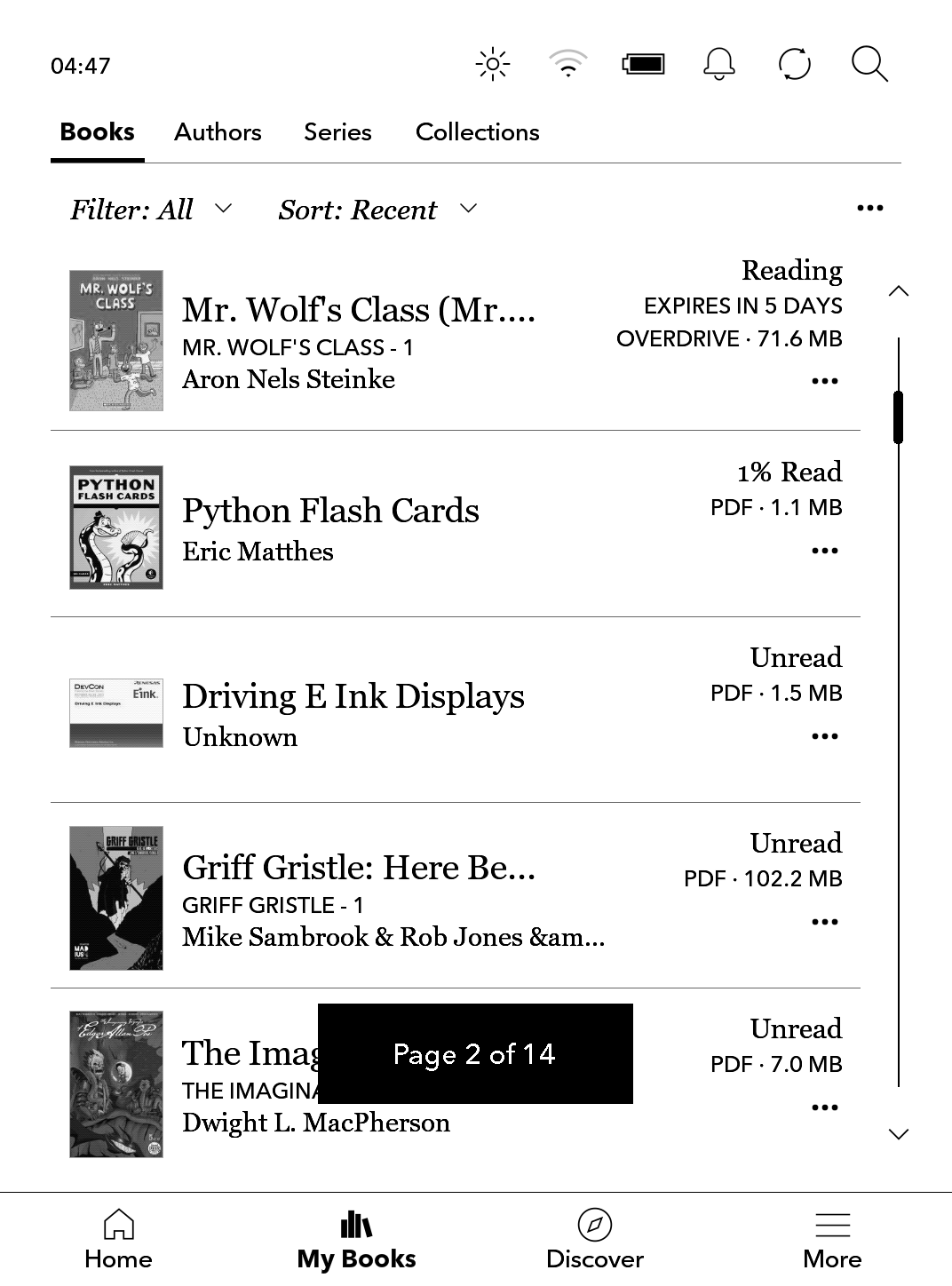Open options for Python Flash Cards
Viewport: 952px width, 1286px height.
(824, 551)
